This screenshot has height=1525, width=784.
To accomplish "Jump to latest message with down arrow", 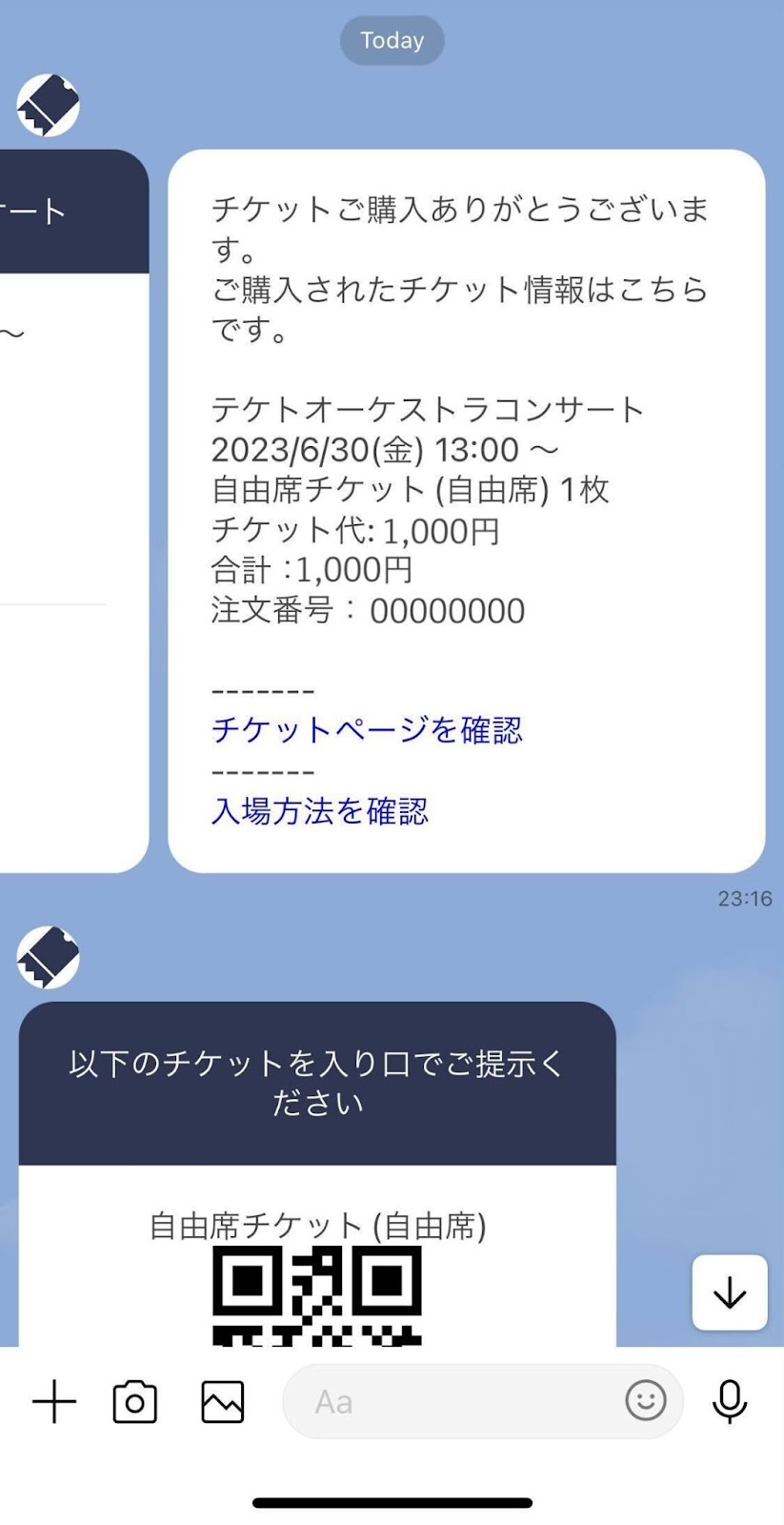I will [730, 1292].
